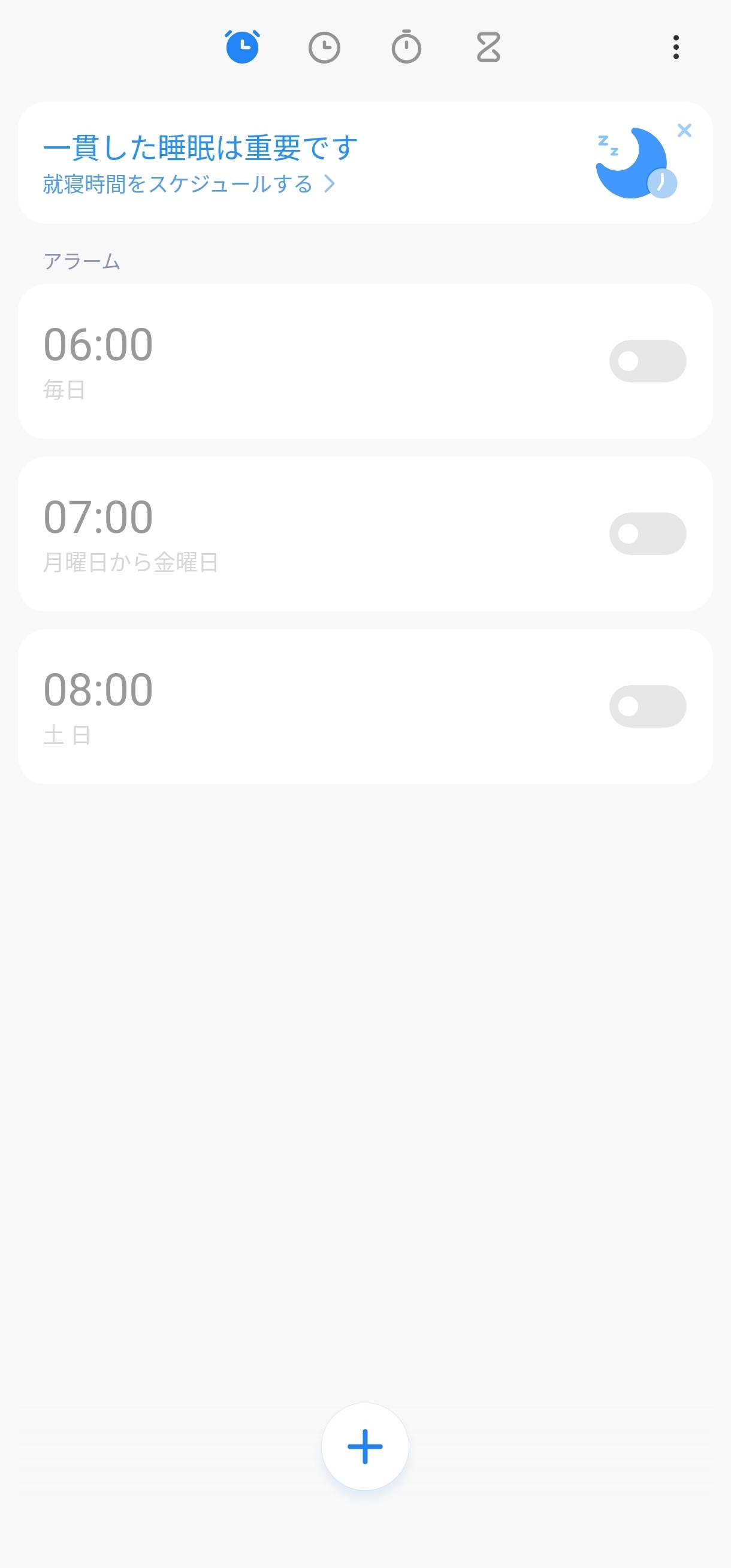This screenshot has height=1568, width=731.
Task: Add a new alarm
Action: click(364, 1446)
